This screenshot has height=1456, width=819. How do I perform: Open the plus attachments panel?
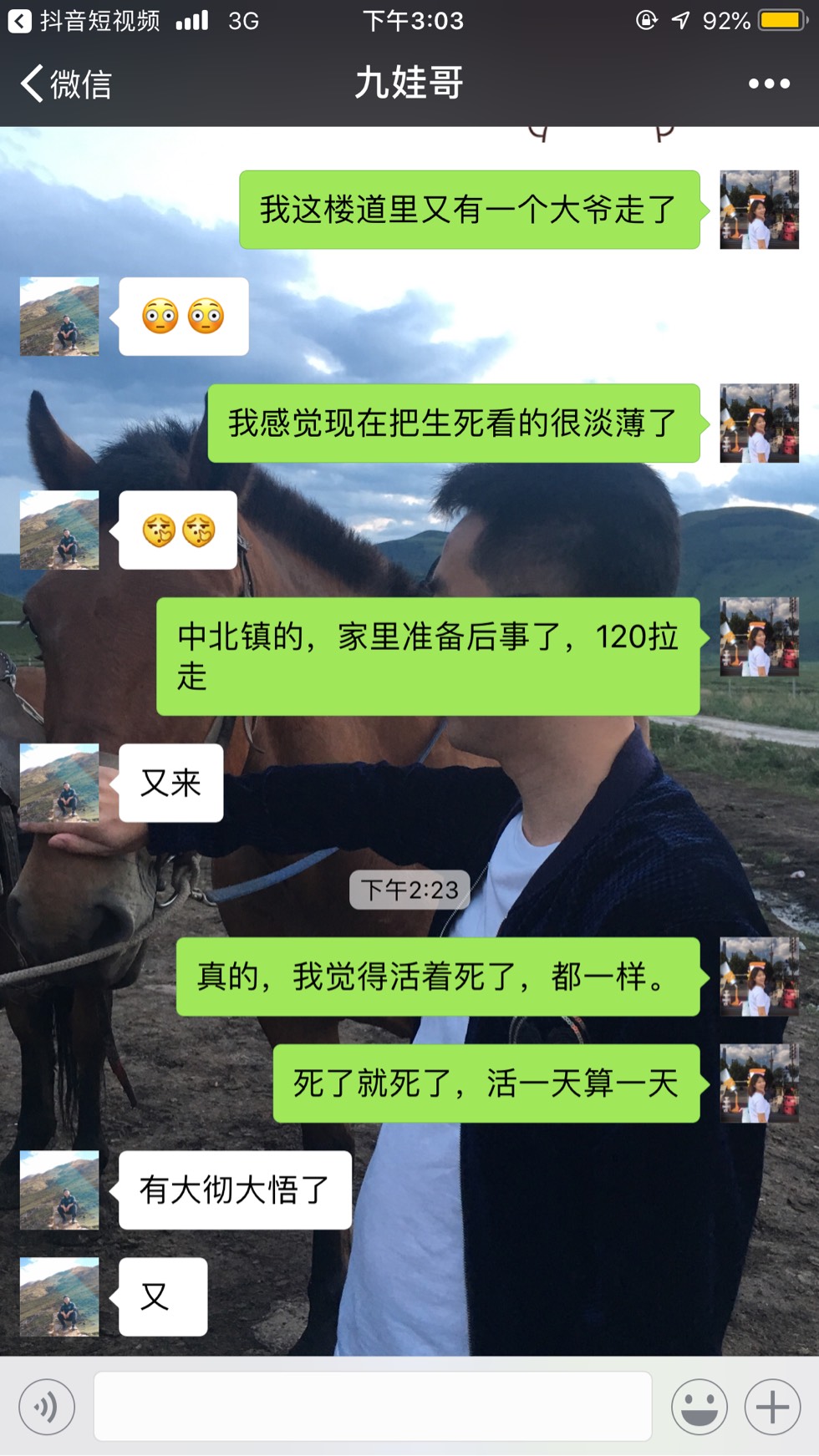point(772,1407)
